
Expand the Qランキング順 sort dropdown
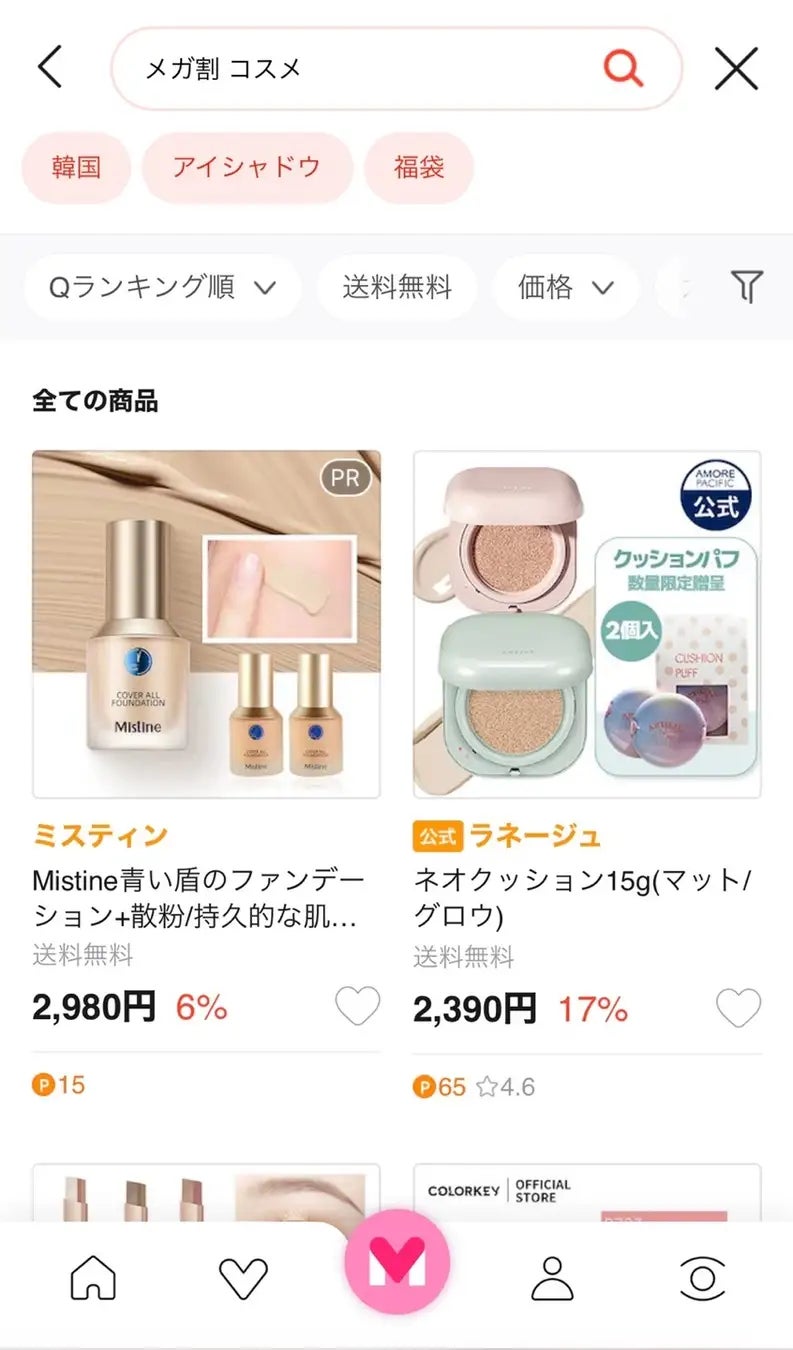tap(162, 288)
